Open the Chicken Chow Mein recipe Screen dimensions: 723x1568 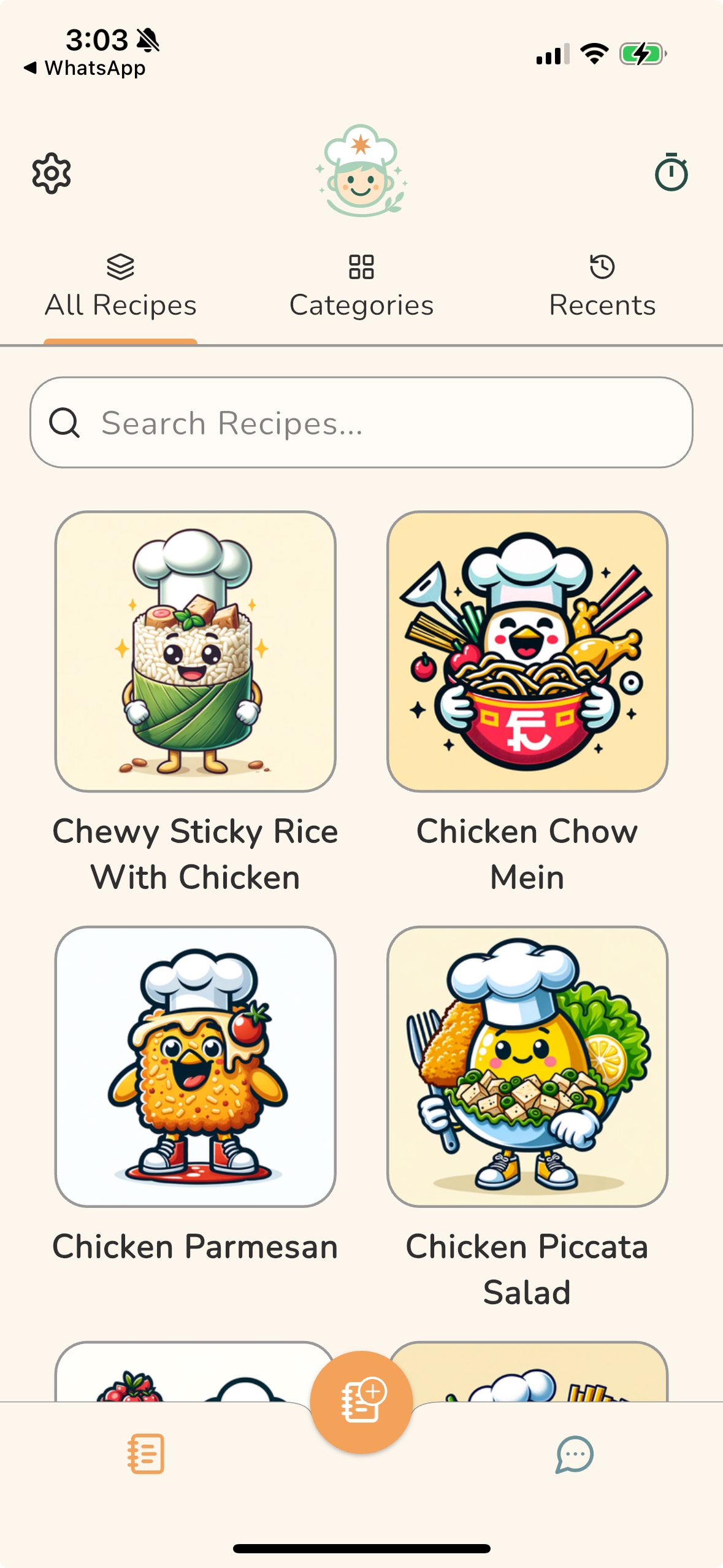(527, 651)
